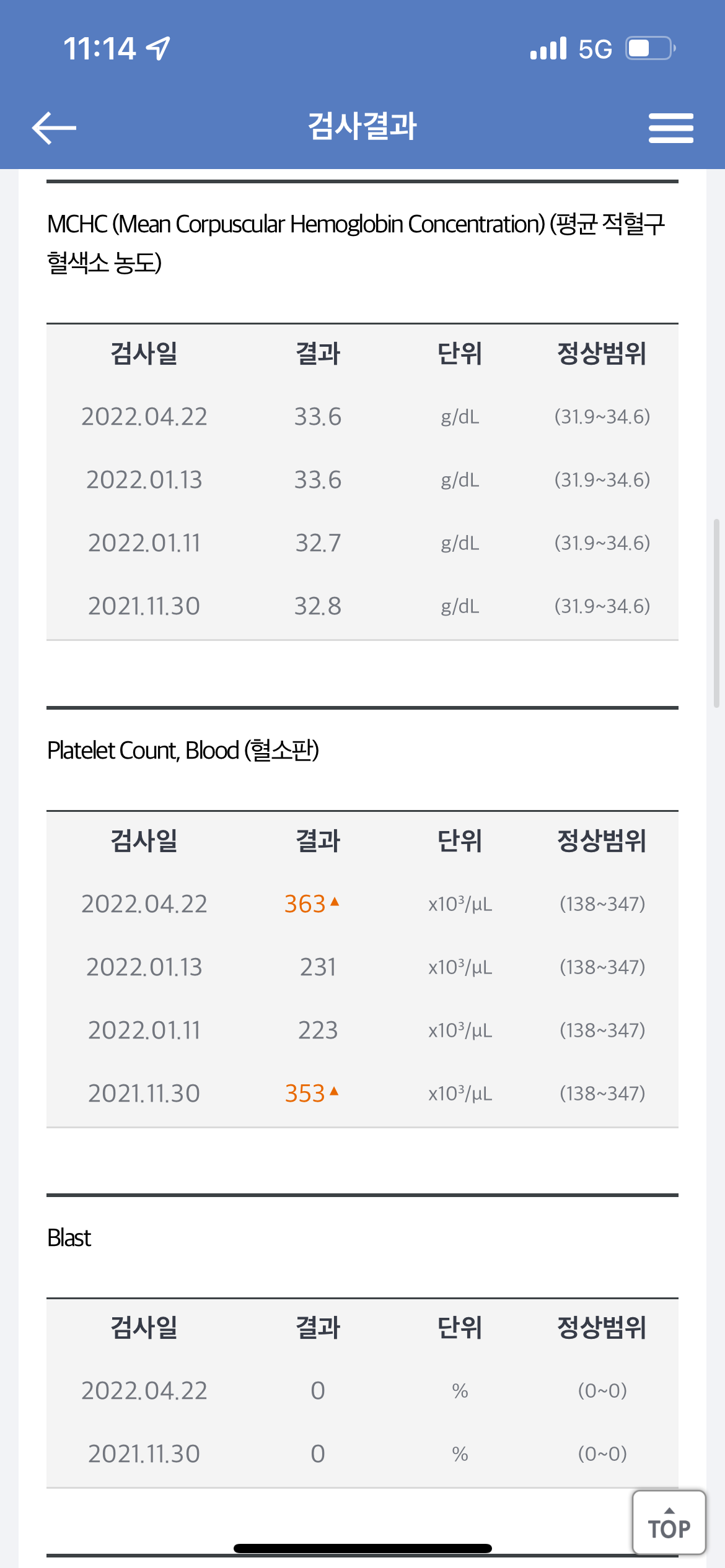Go back using the top-left arrow
The height and width of the screenshot is (1568, 725).
coord(54,128)
